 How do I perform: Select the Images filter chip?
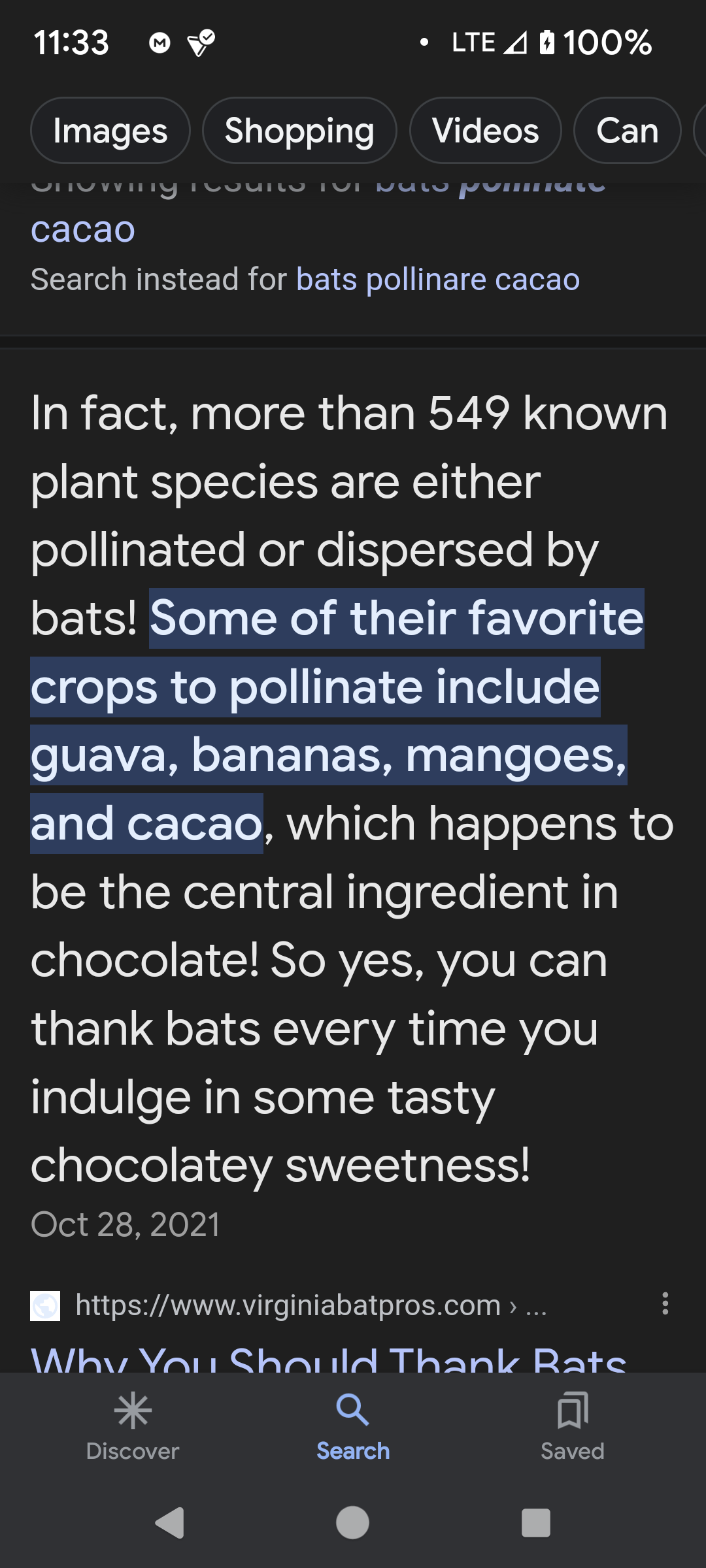[x=110, y=131]
